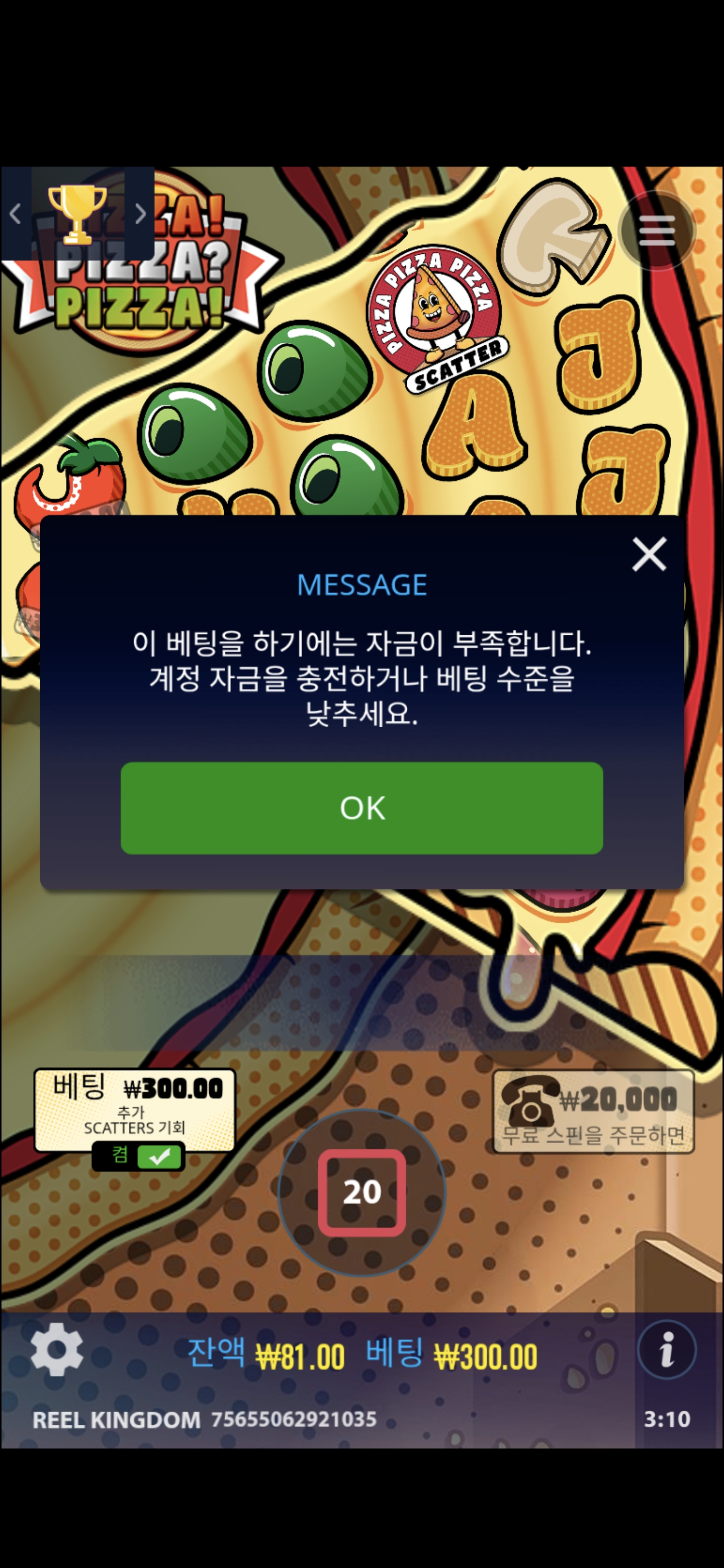This screenshot has width=724, height=1568.
Task: Buy free spins for ₩20,000
Action: [x=593, y=1112]
